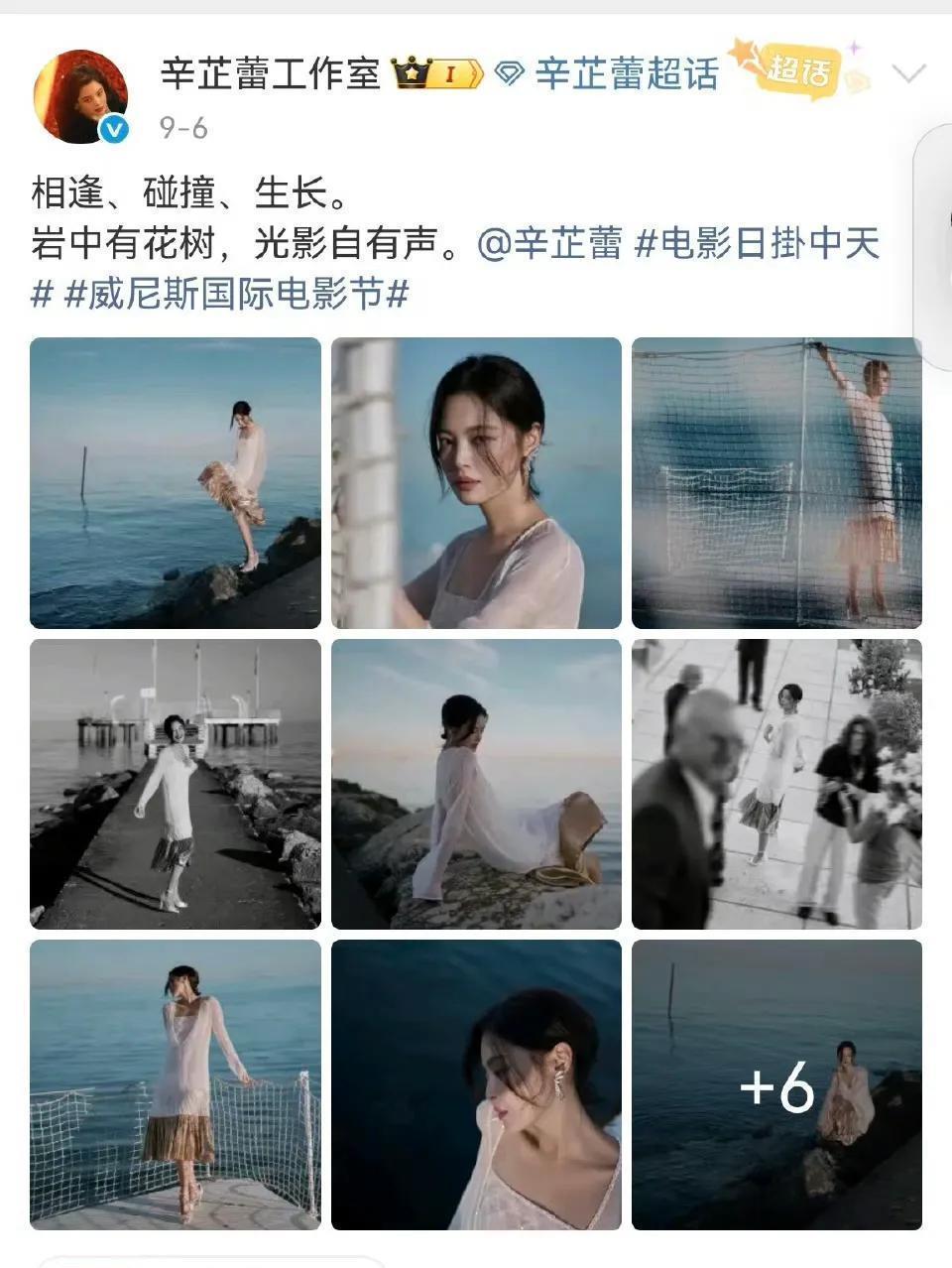The image size is (952, 1268).
Task: Open photo of woman standing on seaside rocks
Action: tap(176, 483)
